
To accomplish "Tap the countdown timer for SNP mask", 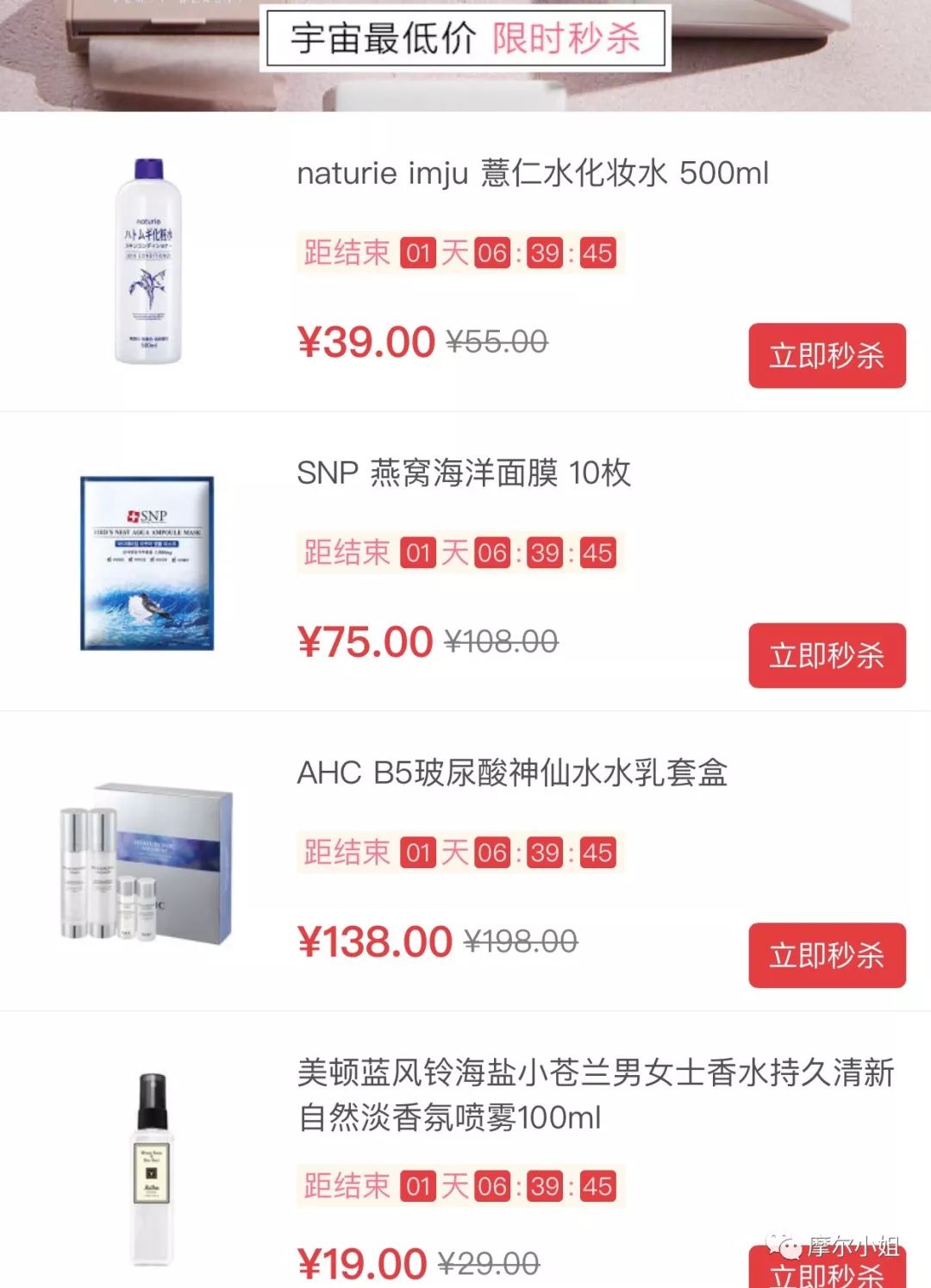I will pos(457,552).
